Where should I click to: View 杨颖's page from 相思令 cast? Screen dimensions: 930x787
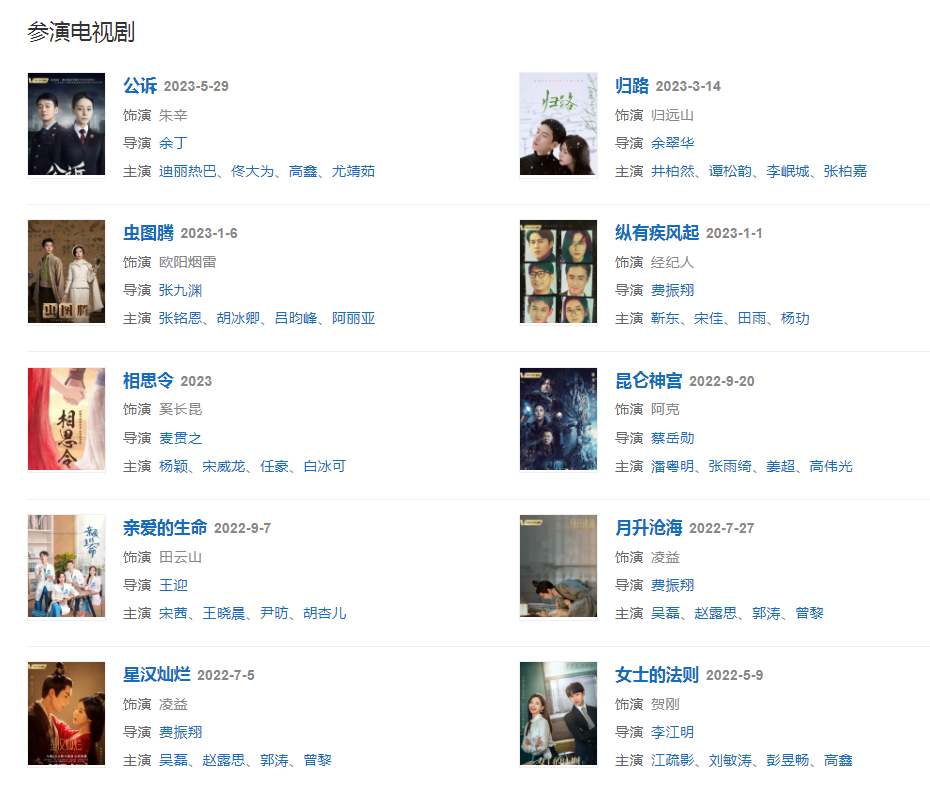coord(173,466)
